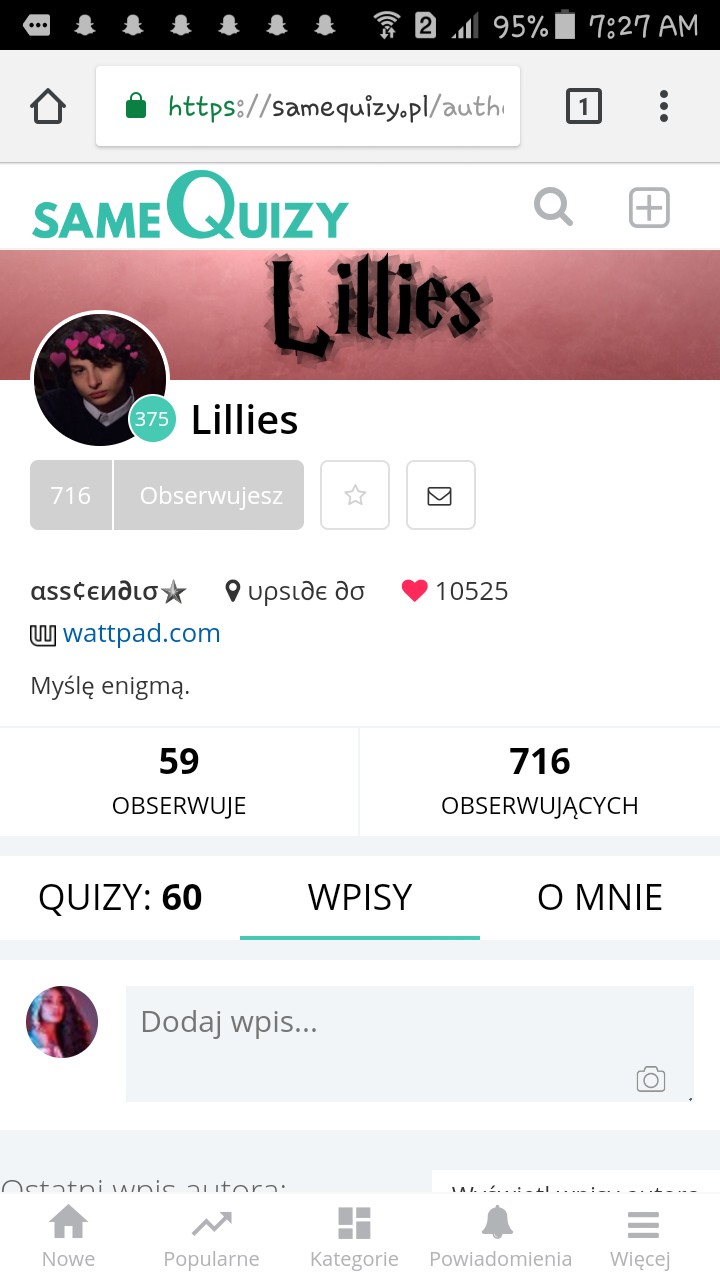Open Powiadomienia notifications
Screen dimensions: 720x1280
[500, 1237]
